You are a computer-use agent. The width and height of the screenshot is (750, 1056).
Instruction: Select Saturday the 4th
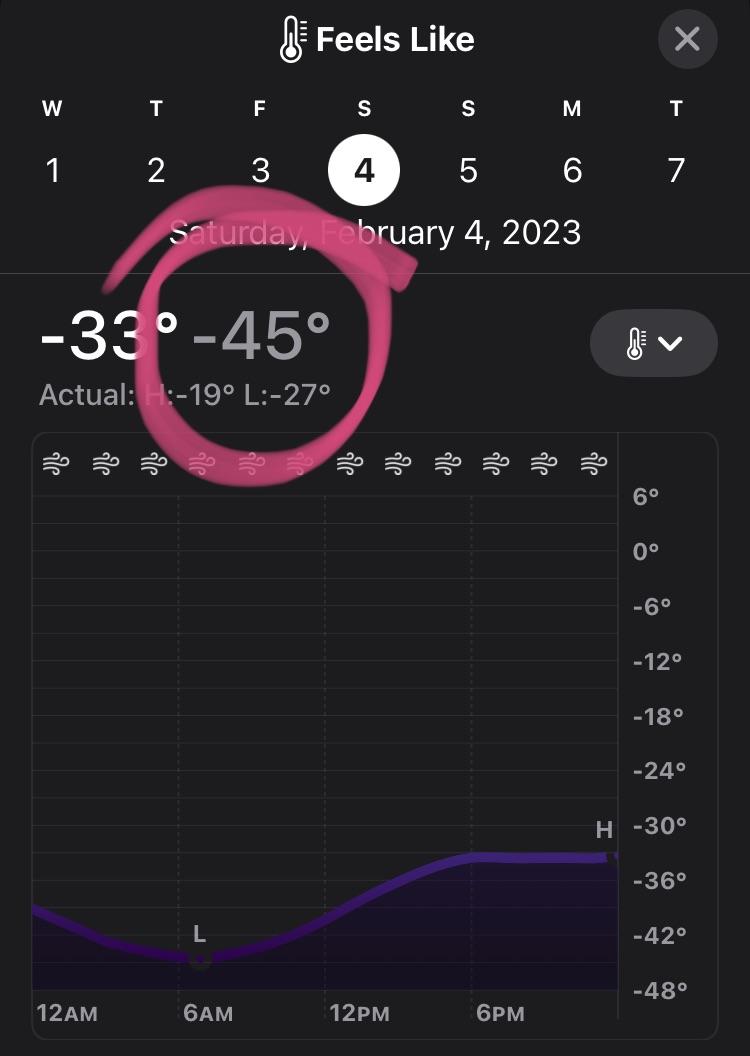(x=364, y=170)
